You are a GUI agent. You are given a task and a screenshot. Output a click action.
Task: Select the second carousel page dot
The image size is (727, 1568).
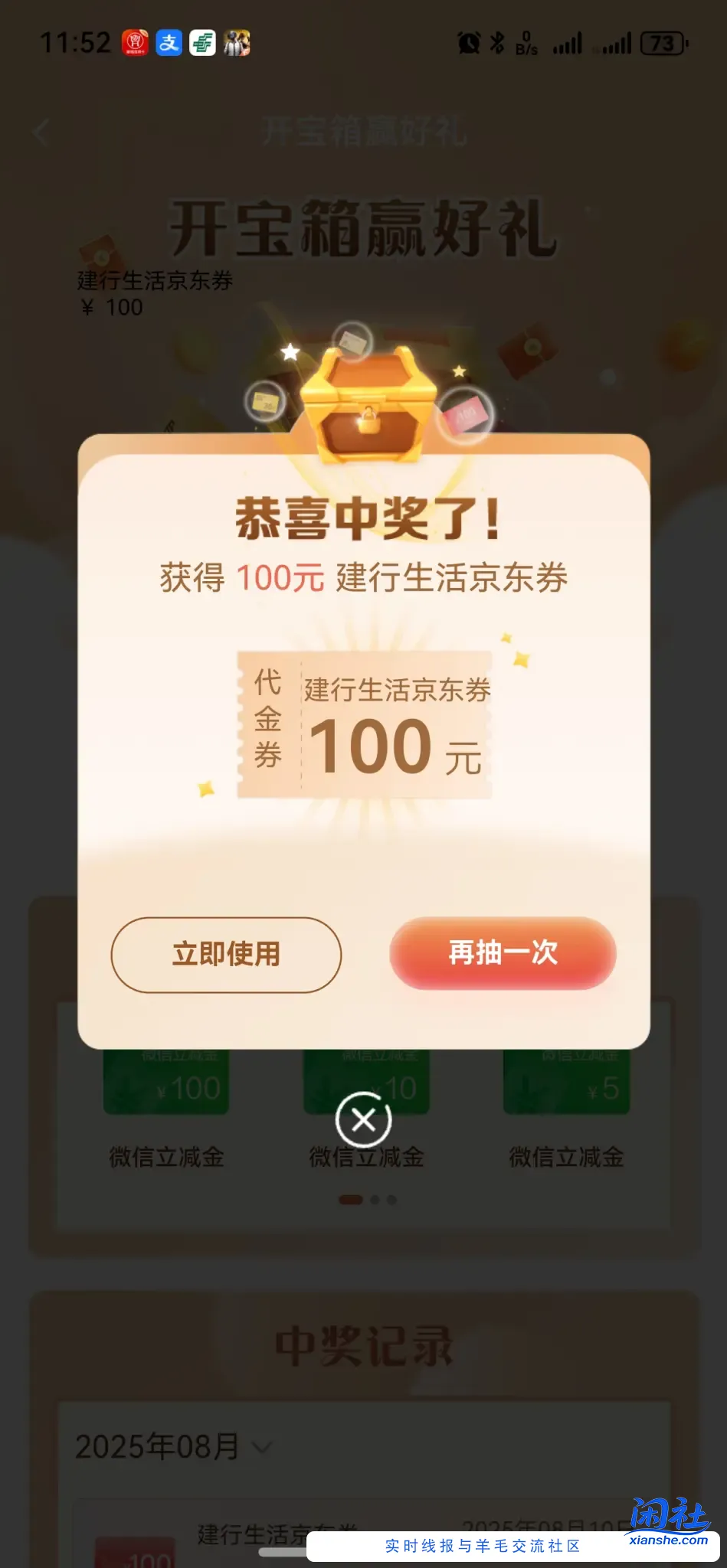tap(374, 1199)
